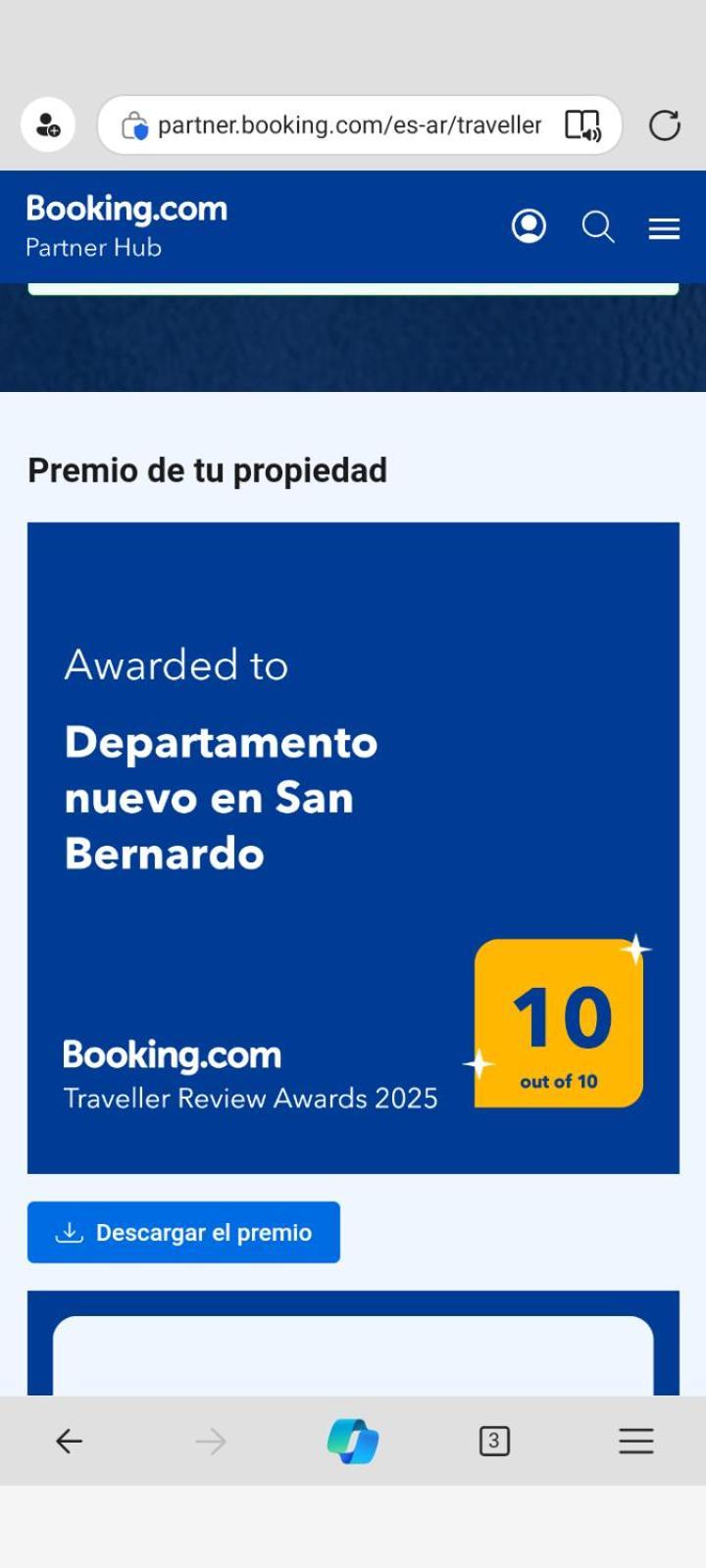Tap the browser address bar

pyautogui.click(x=348, y=125)
